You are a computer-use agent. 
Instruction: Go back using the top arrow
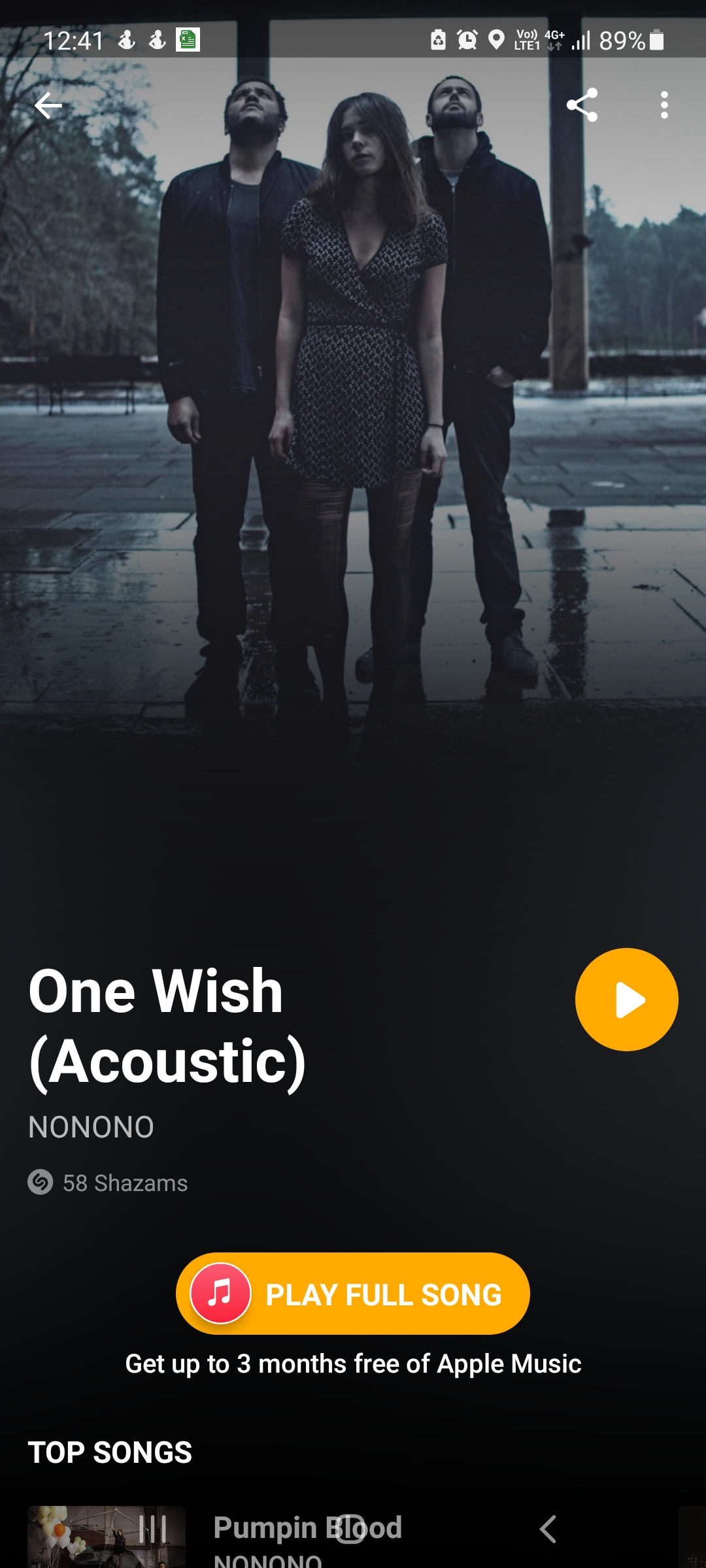pos(48,105)
